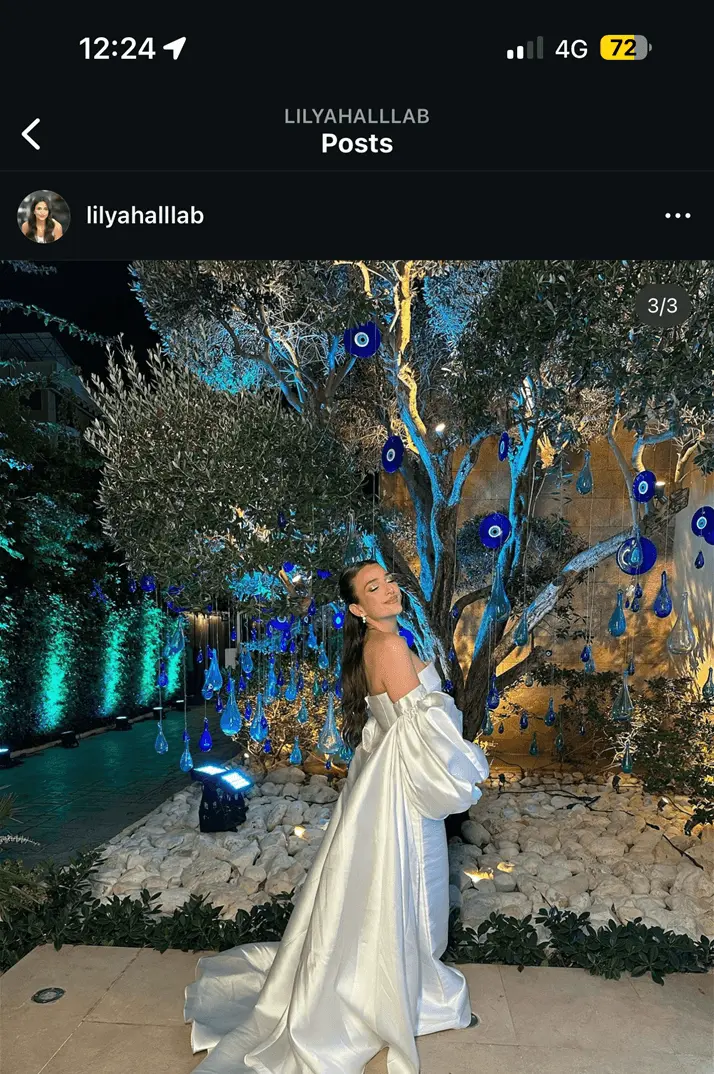Open the post's three-dot options menu
Screen dimensions: 714x1074
click(677, 216)
